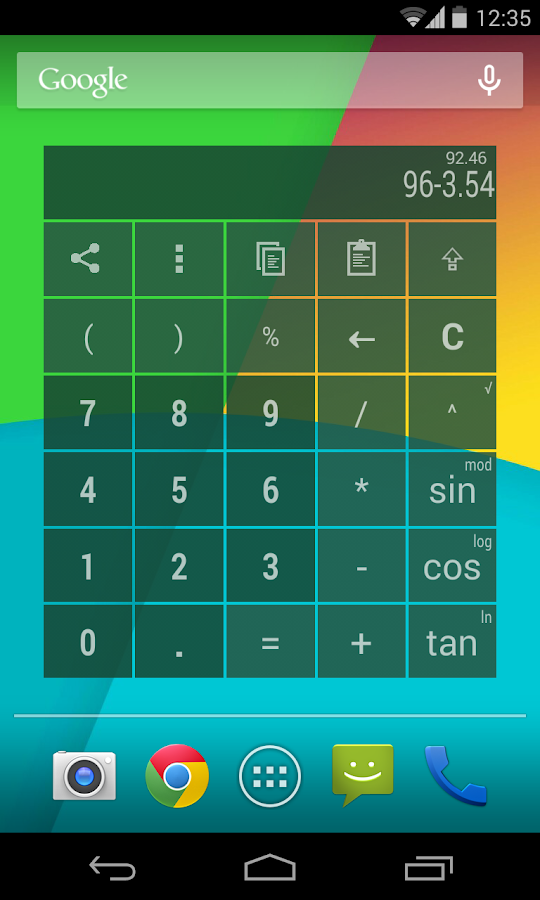540x900 pixels.
Task: Launch the Camera app
Action: click(x=84, y=776)
